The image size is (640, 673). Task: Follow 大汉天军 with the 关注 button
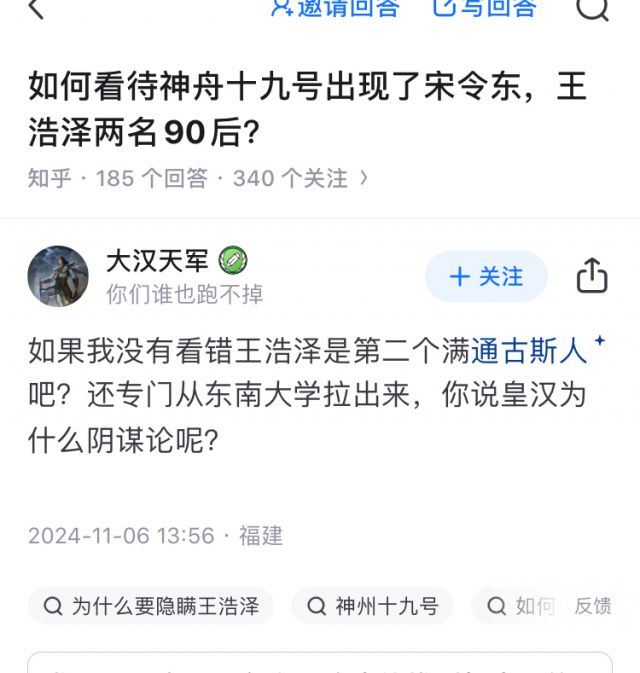click(486, 276)
